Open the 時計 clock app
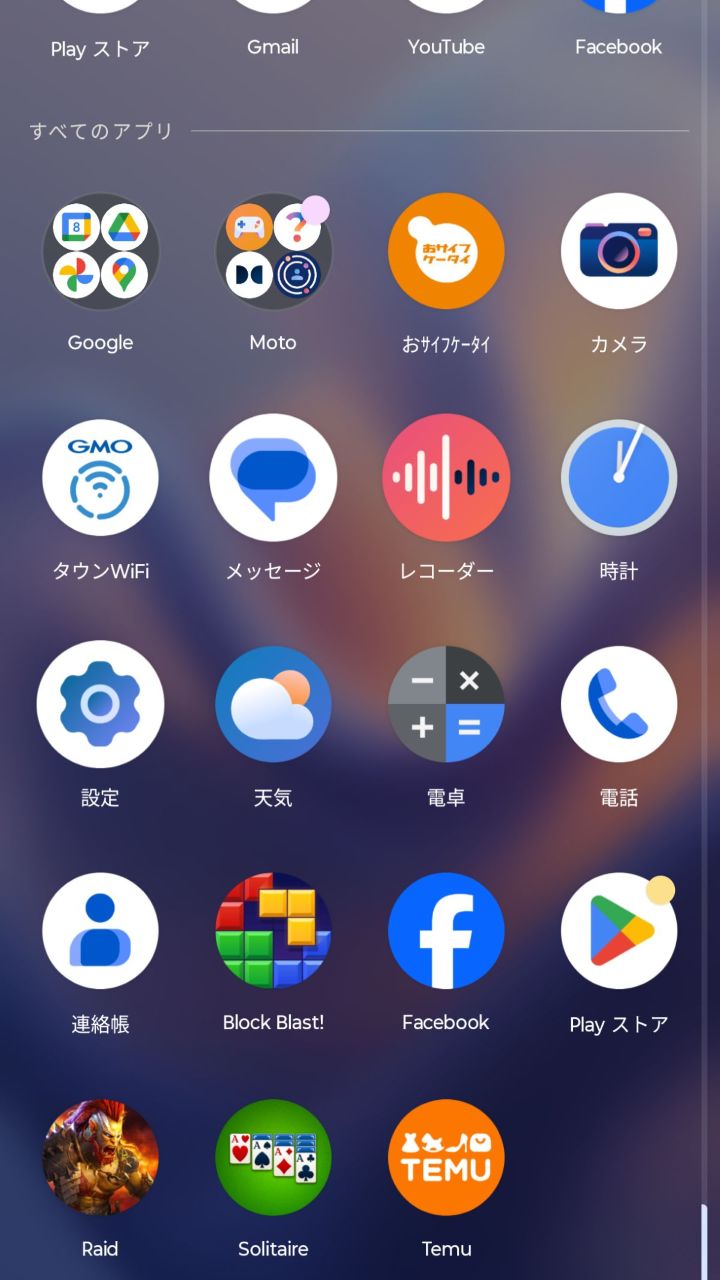The height and width of the screenshot is (1280, 720). tap(619, 478)
